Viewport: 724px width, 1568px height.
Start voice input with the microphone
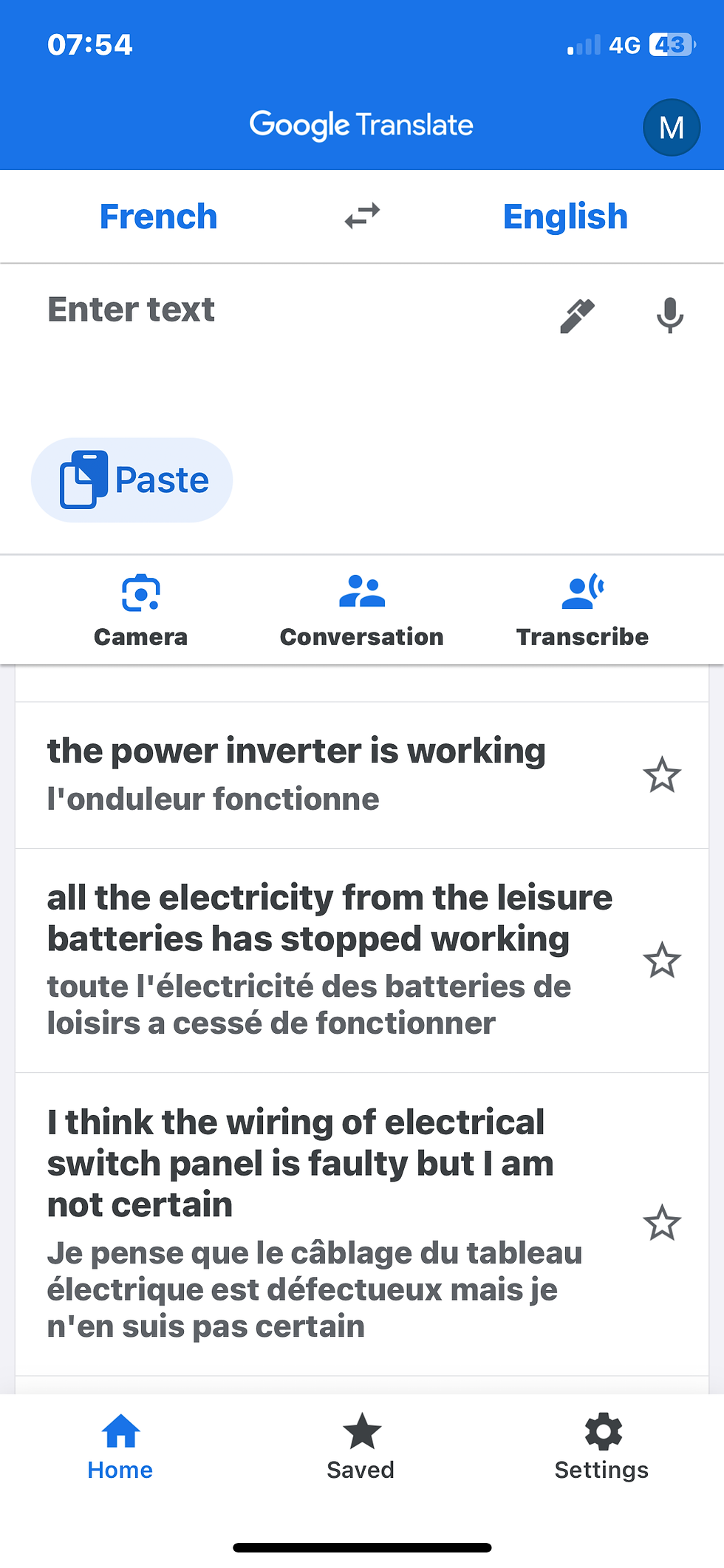coord(670,316)
